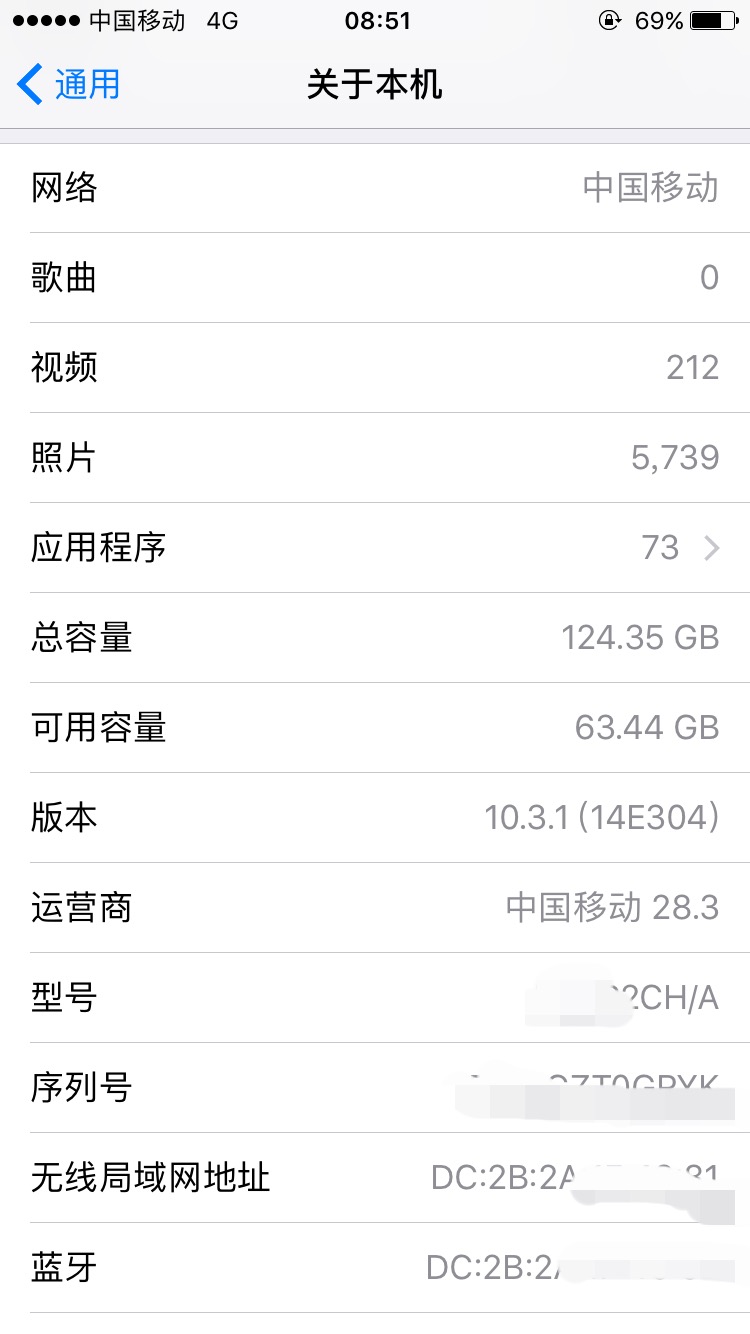Tap the 版本 row showing 10.3.1
Viewport: 750px width, 1334px height.
[375, 818]
